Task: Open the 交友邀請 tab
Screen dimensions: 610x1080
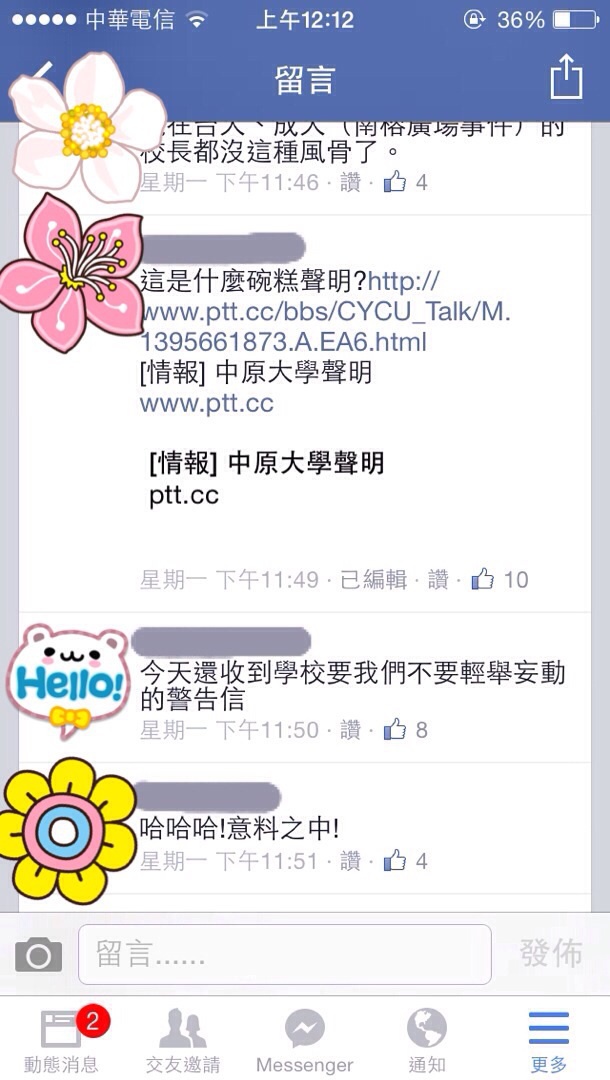Action: click(x=183, y=1040)
